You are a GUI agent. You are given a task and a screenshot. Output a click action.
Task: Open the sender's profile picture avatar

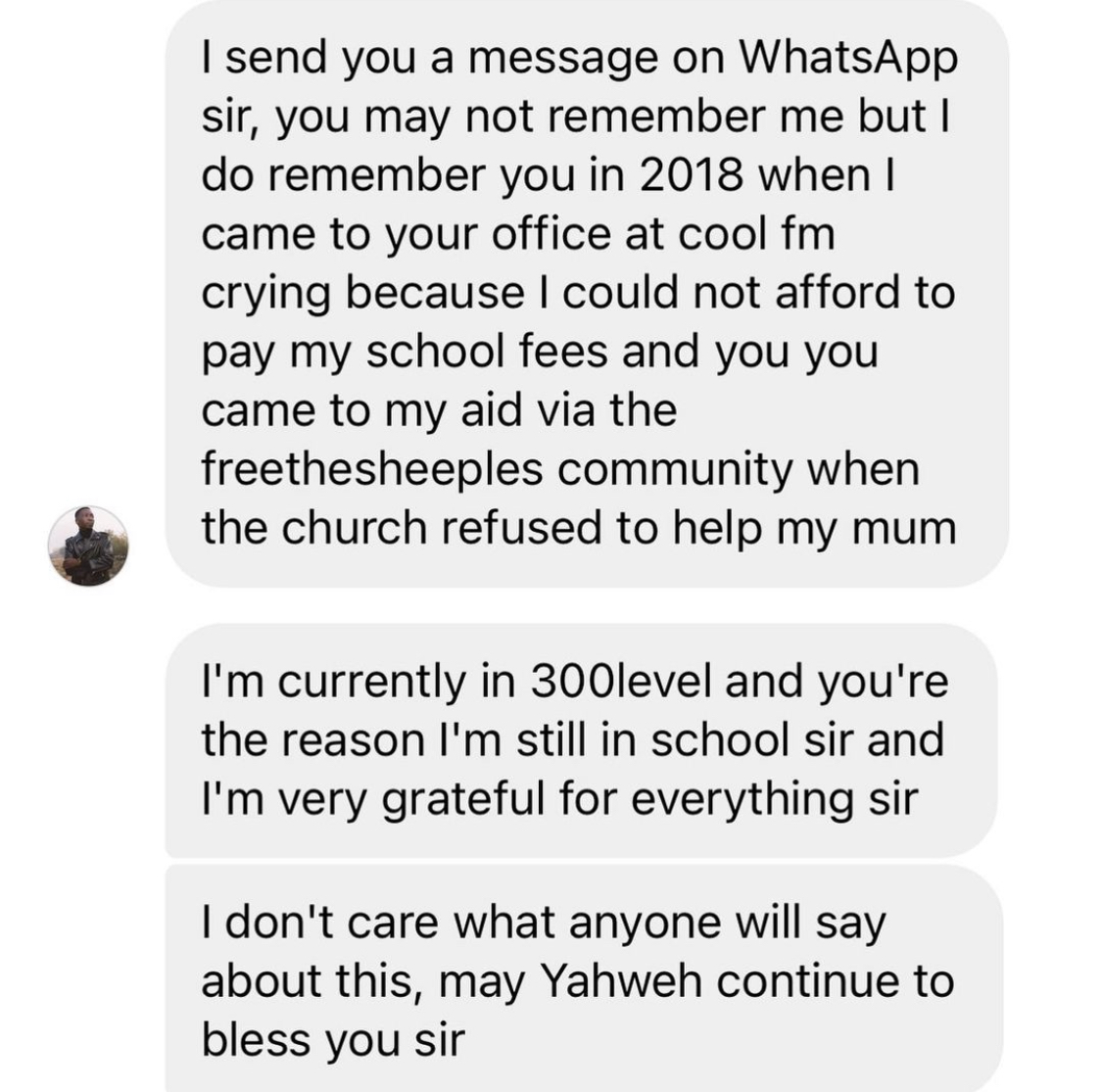click(x=88, y=546)
